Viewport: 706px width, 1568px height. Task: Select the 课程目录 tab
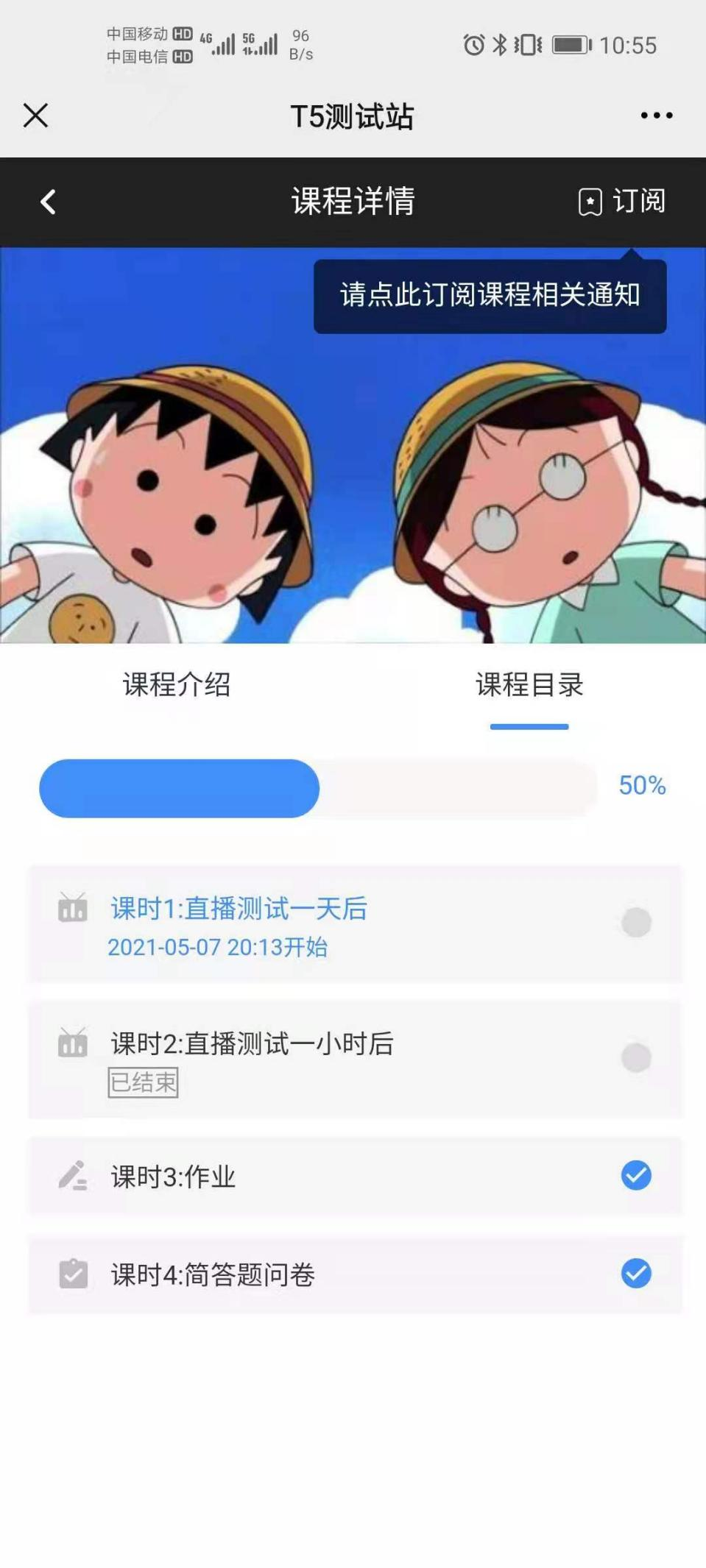click(529, 685)
